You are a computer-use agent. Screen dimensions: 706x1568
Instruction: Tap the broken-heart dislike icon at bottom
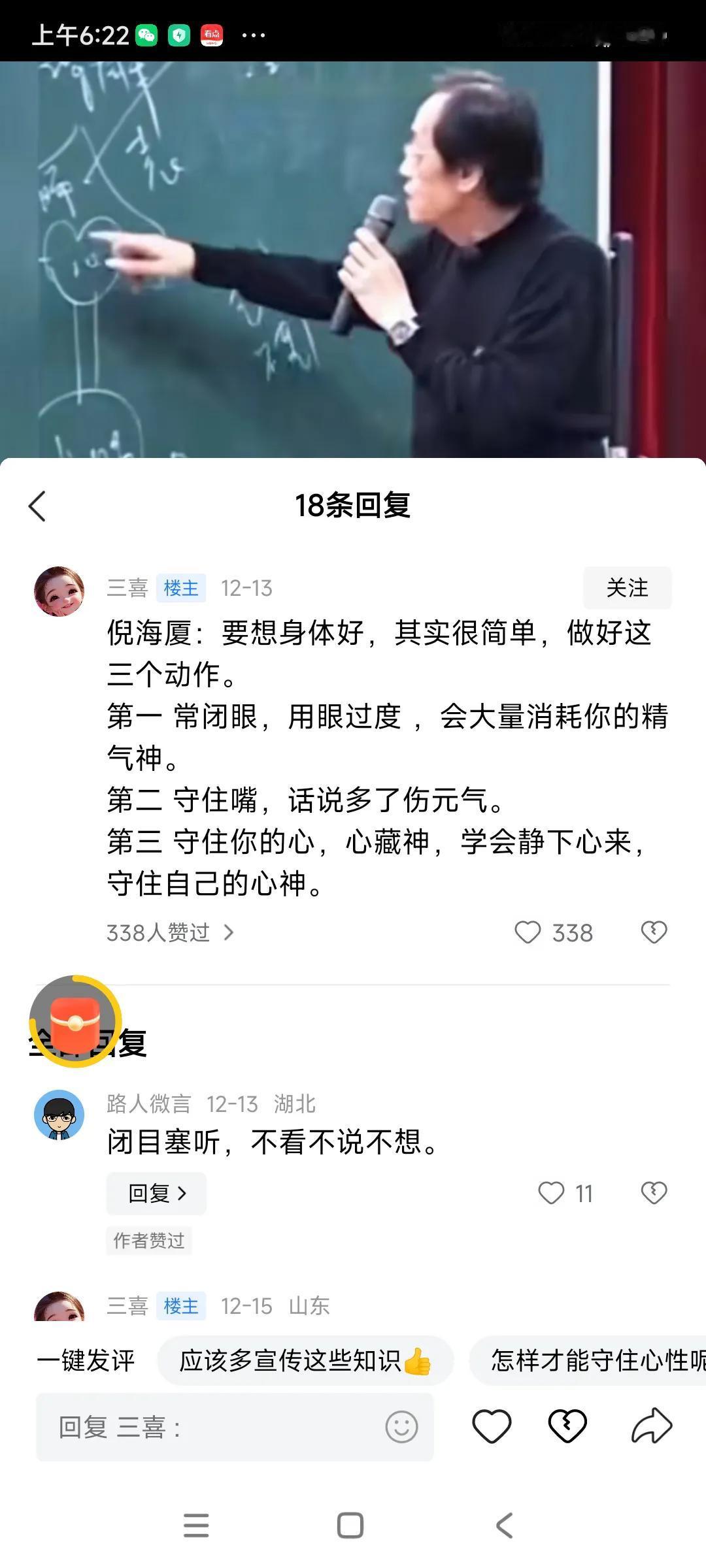pos(567,1429)
